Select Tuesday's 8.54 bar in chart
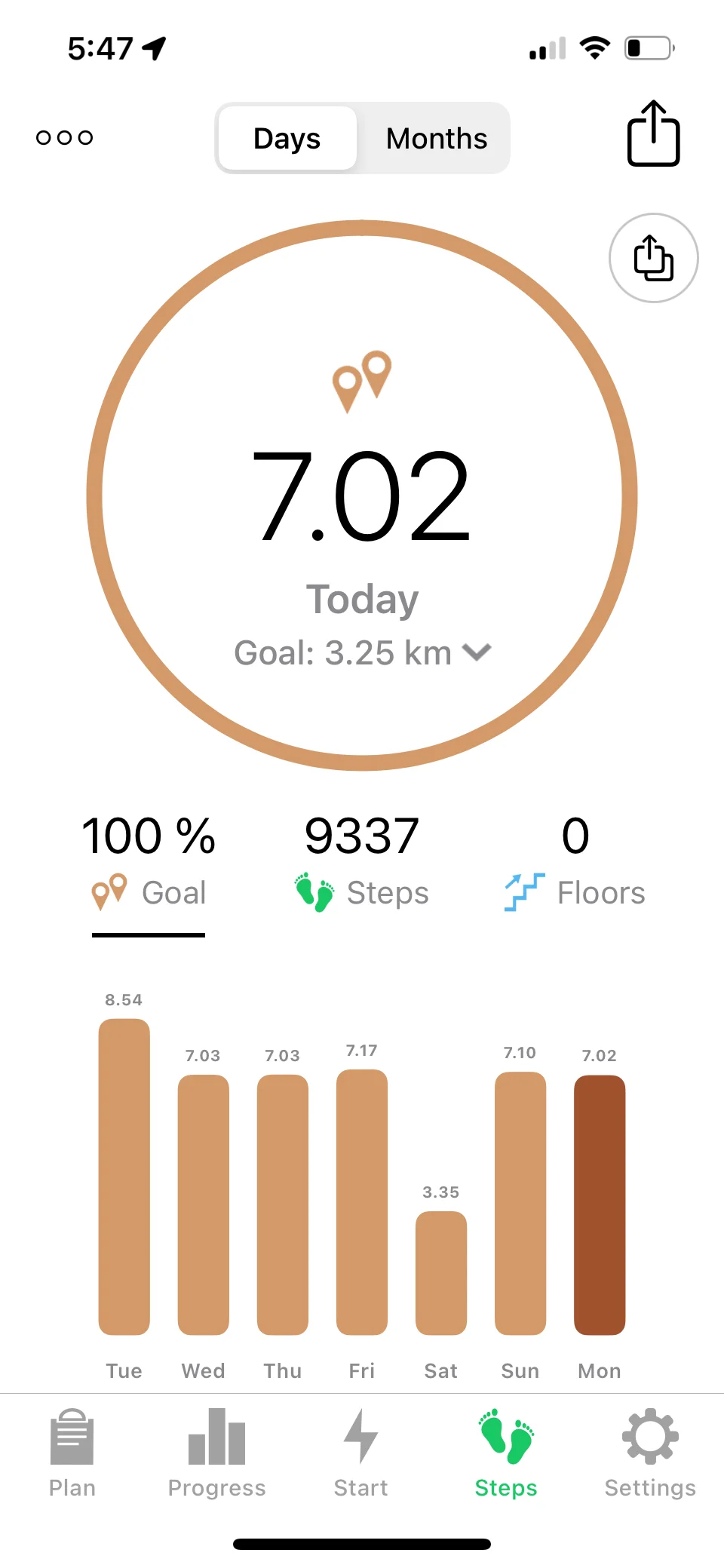Viewport: 724px width, 1568px height. click(124, 1177)
